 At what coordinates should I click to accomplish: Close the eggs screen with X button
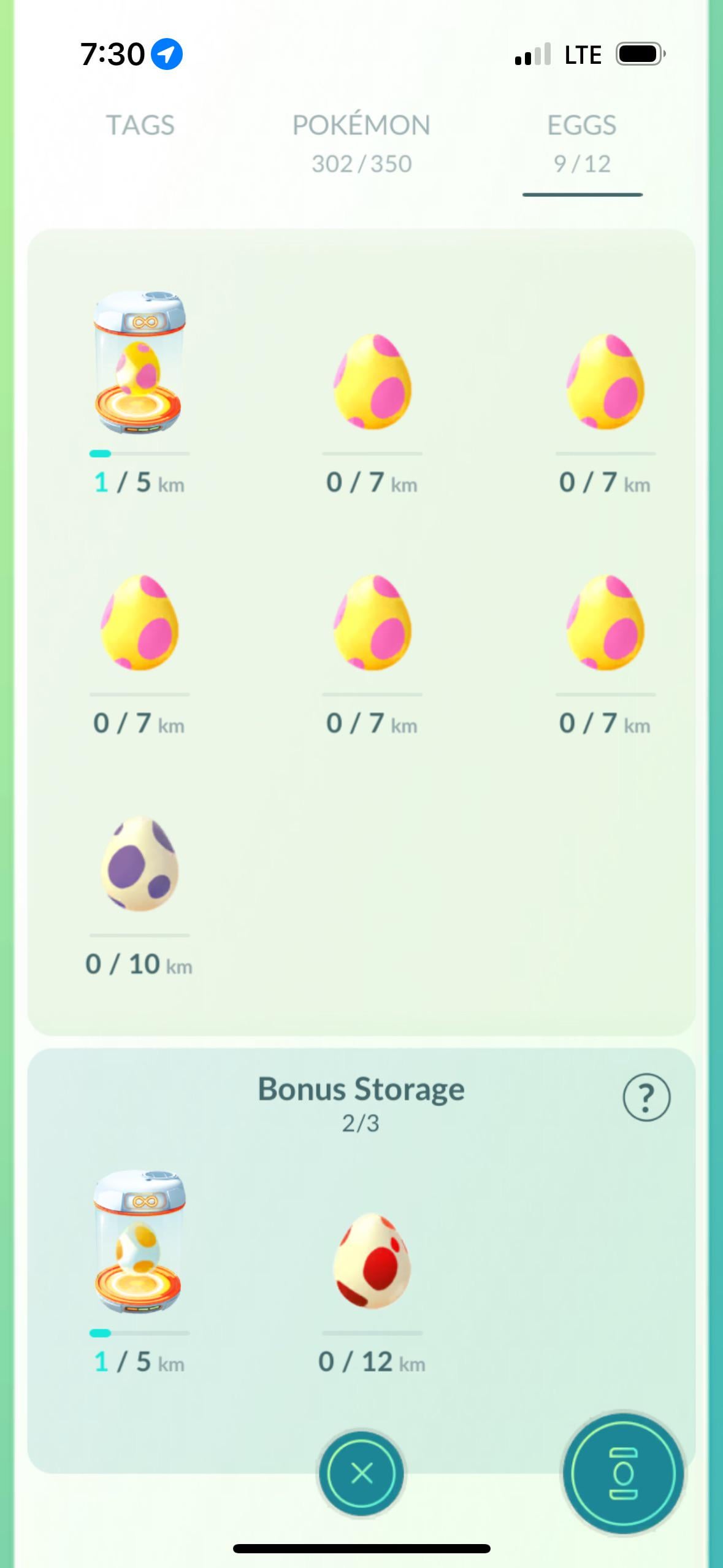[x=361, y=1473]
